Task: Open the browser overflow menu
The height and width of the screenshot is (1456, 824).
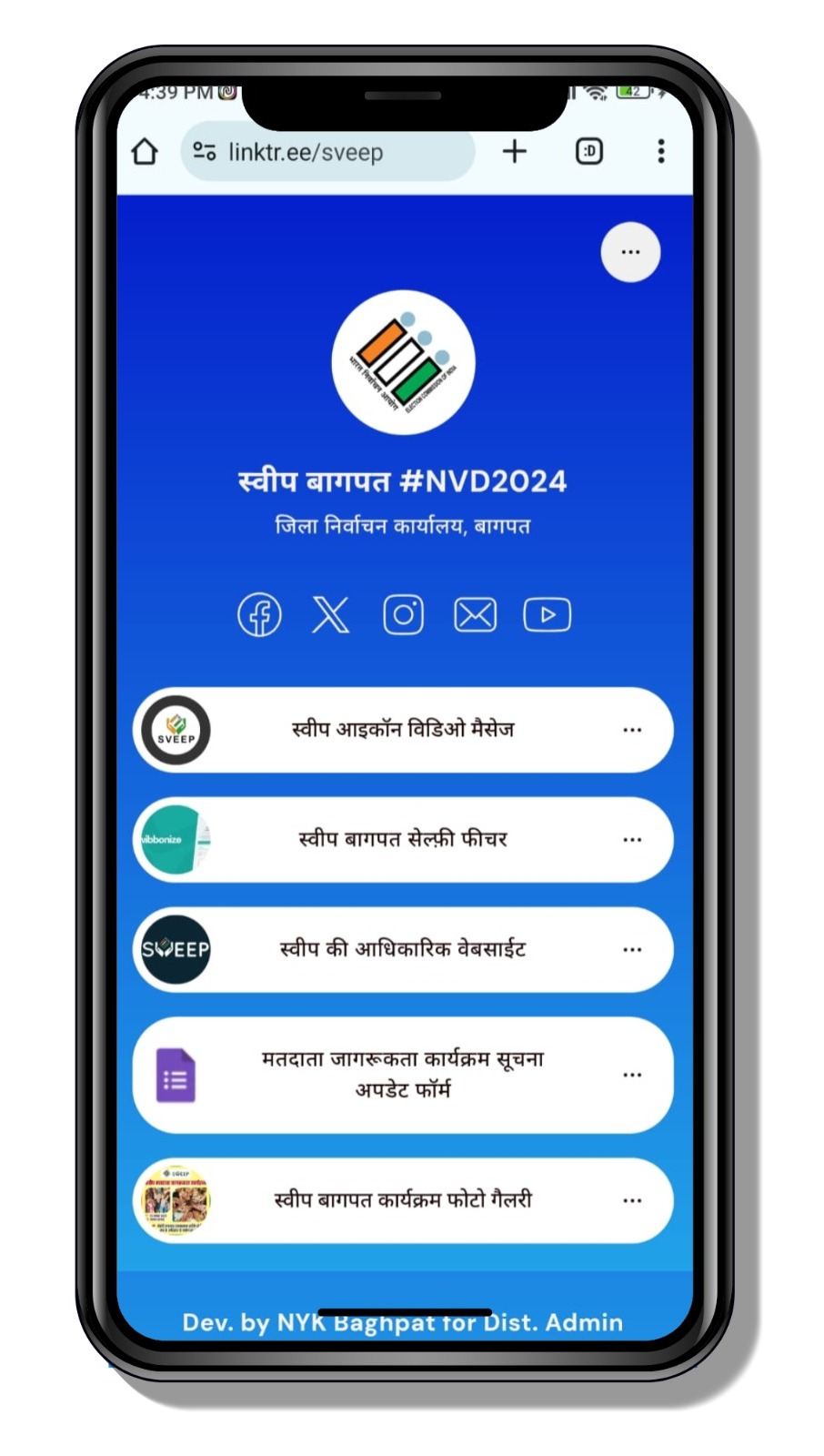Action: click(x=661, y=151)
